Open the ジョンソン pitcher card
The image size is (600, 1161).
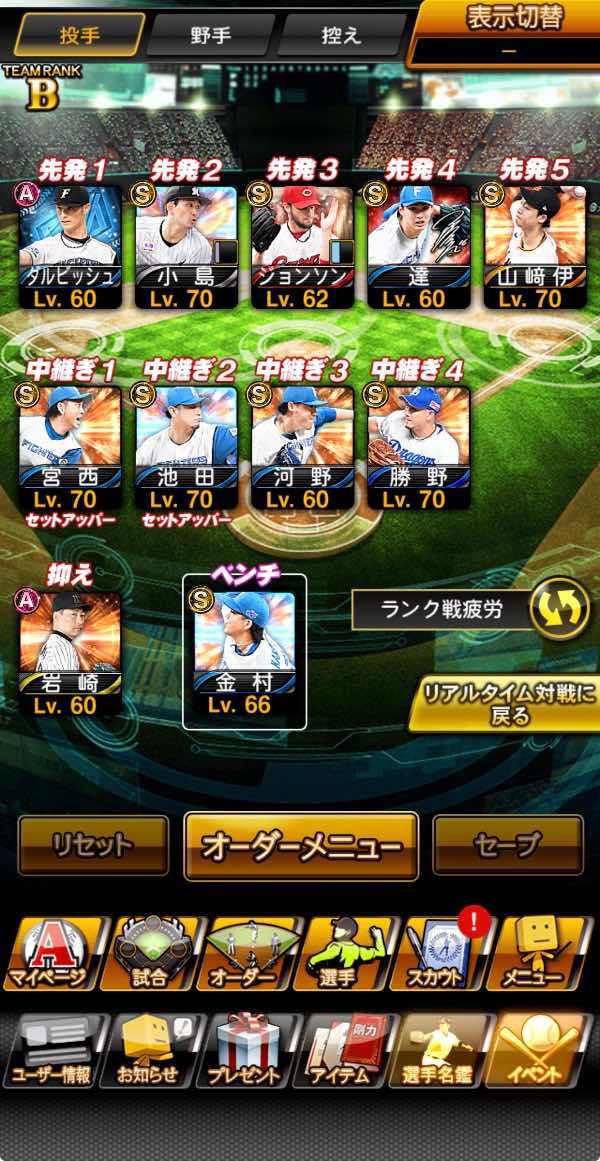(302, 245)
